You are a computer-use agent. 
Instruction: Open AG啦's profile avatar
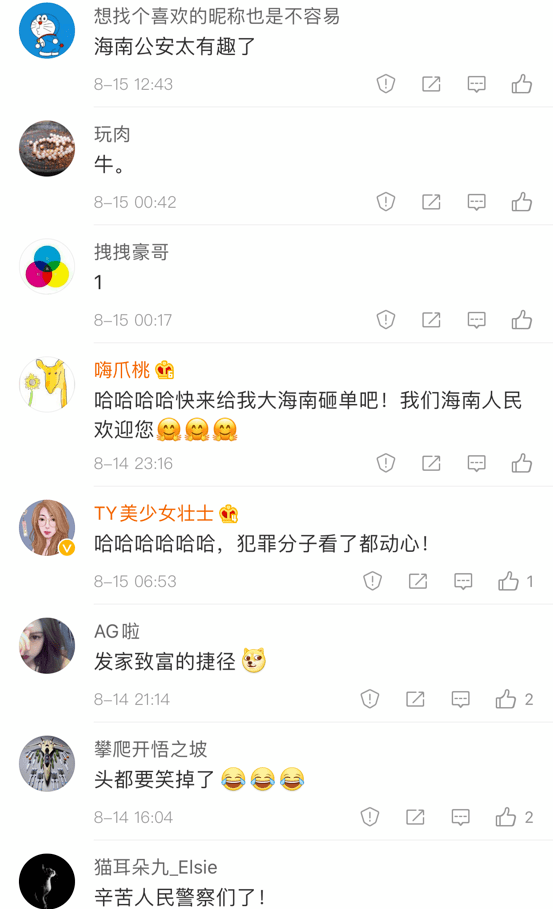47,645
